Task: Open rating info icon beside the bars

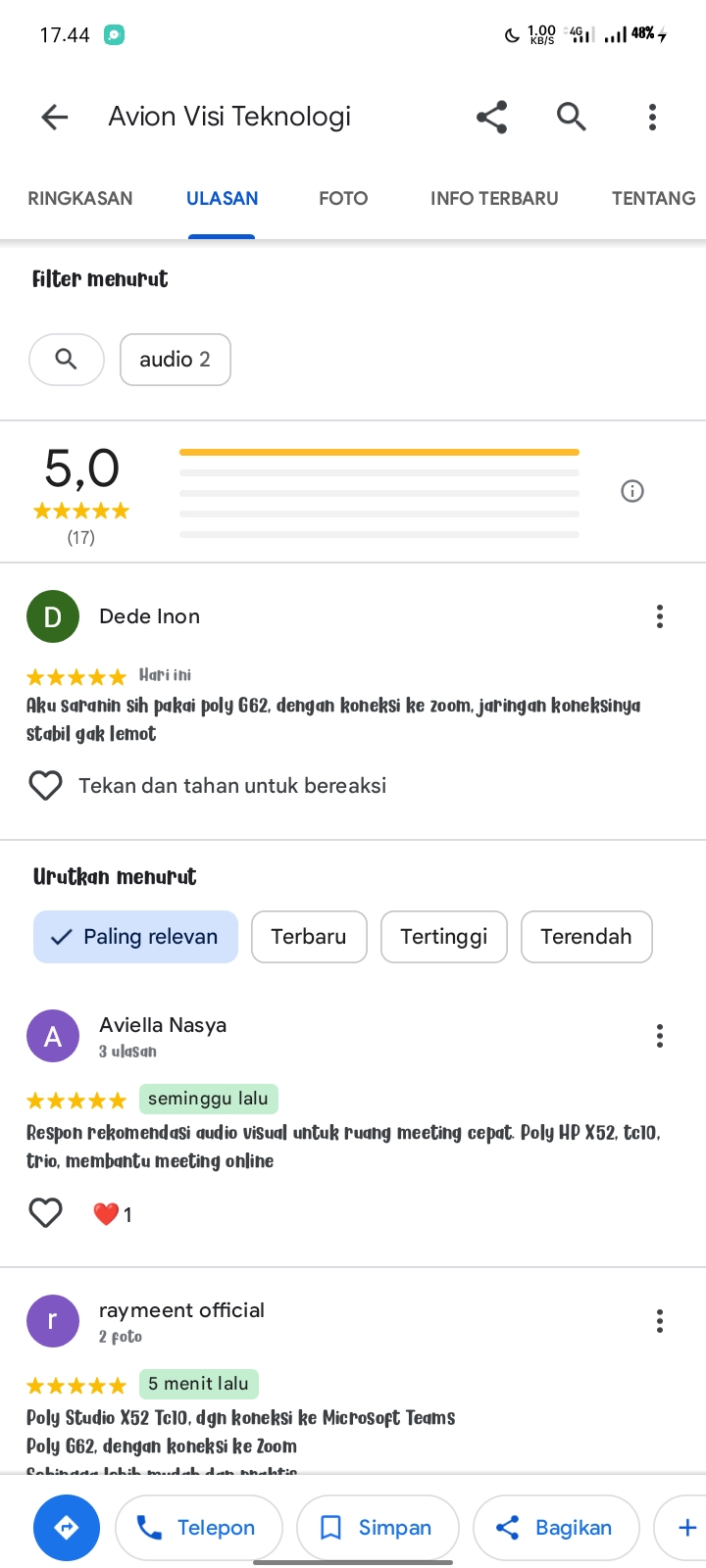Action: (632, 491)
